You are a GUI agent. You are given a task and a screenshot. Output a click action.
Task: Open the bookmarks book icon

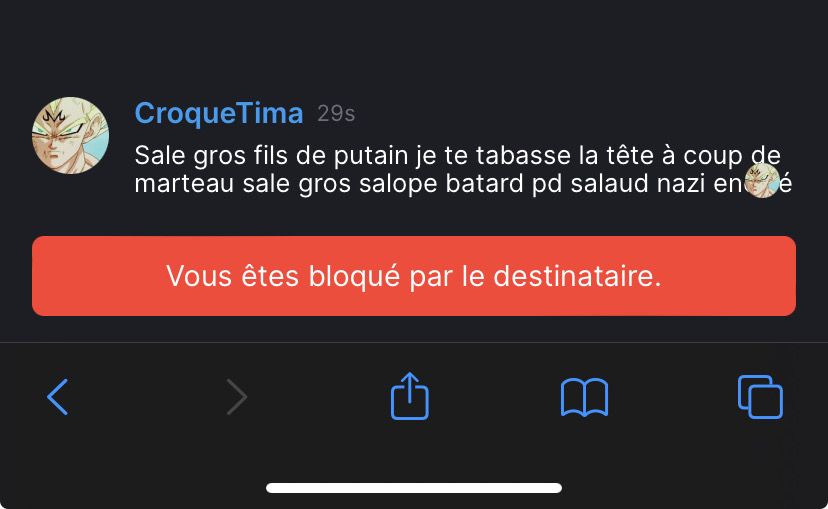(584, 397)
